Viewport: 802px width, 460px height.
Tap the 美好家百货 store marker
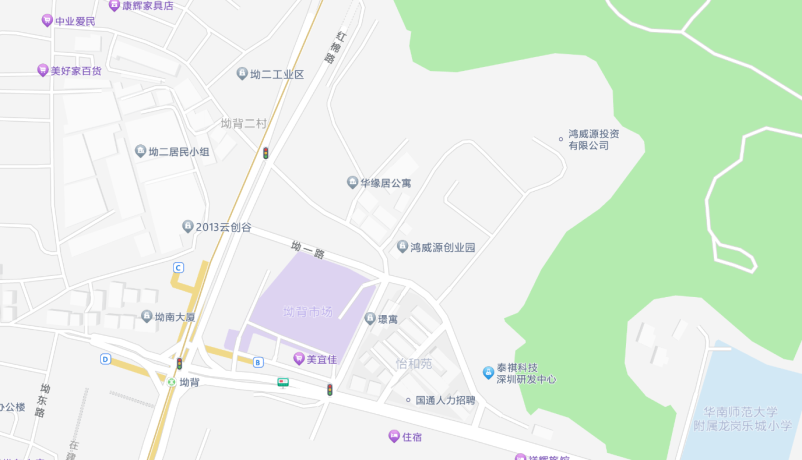(42, 70)
